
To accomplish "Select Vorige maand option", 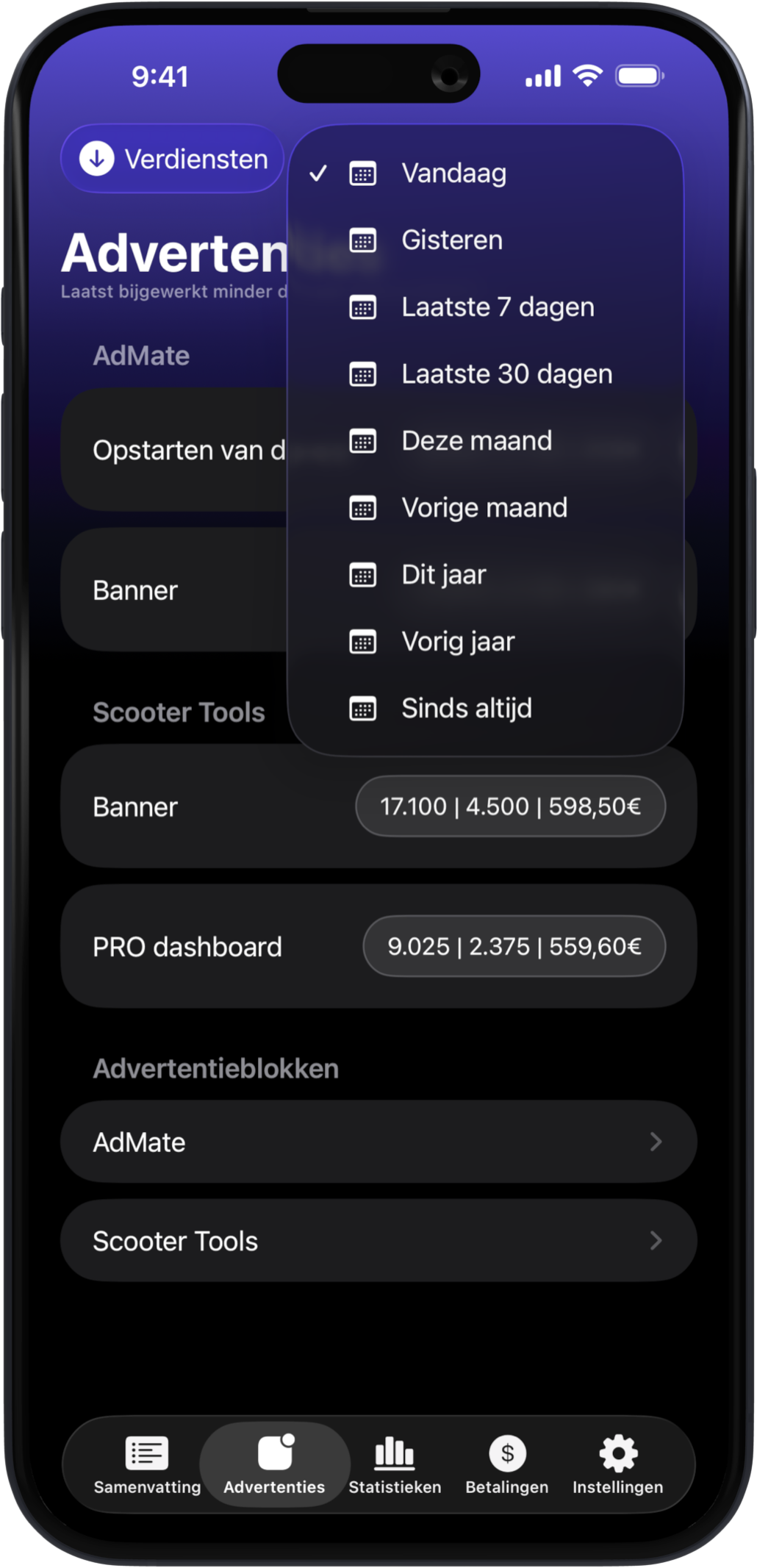I will click(x=484, y=508).
